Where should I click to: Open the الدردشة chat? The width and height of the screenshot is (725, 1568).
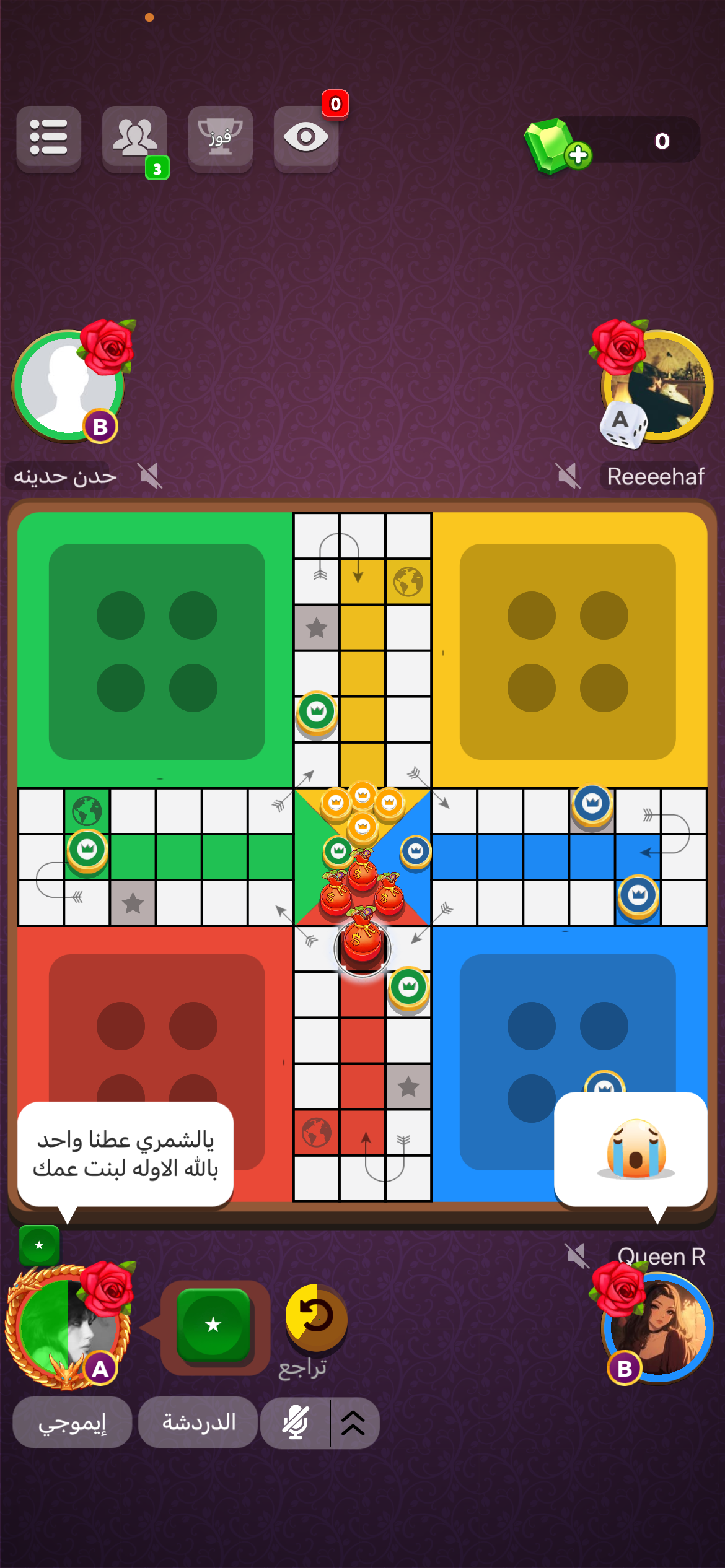click(198, 1422)
